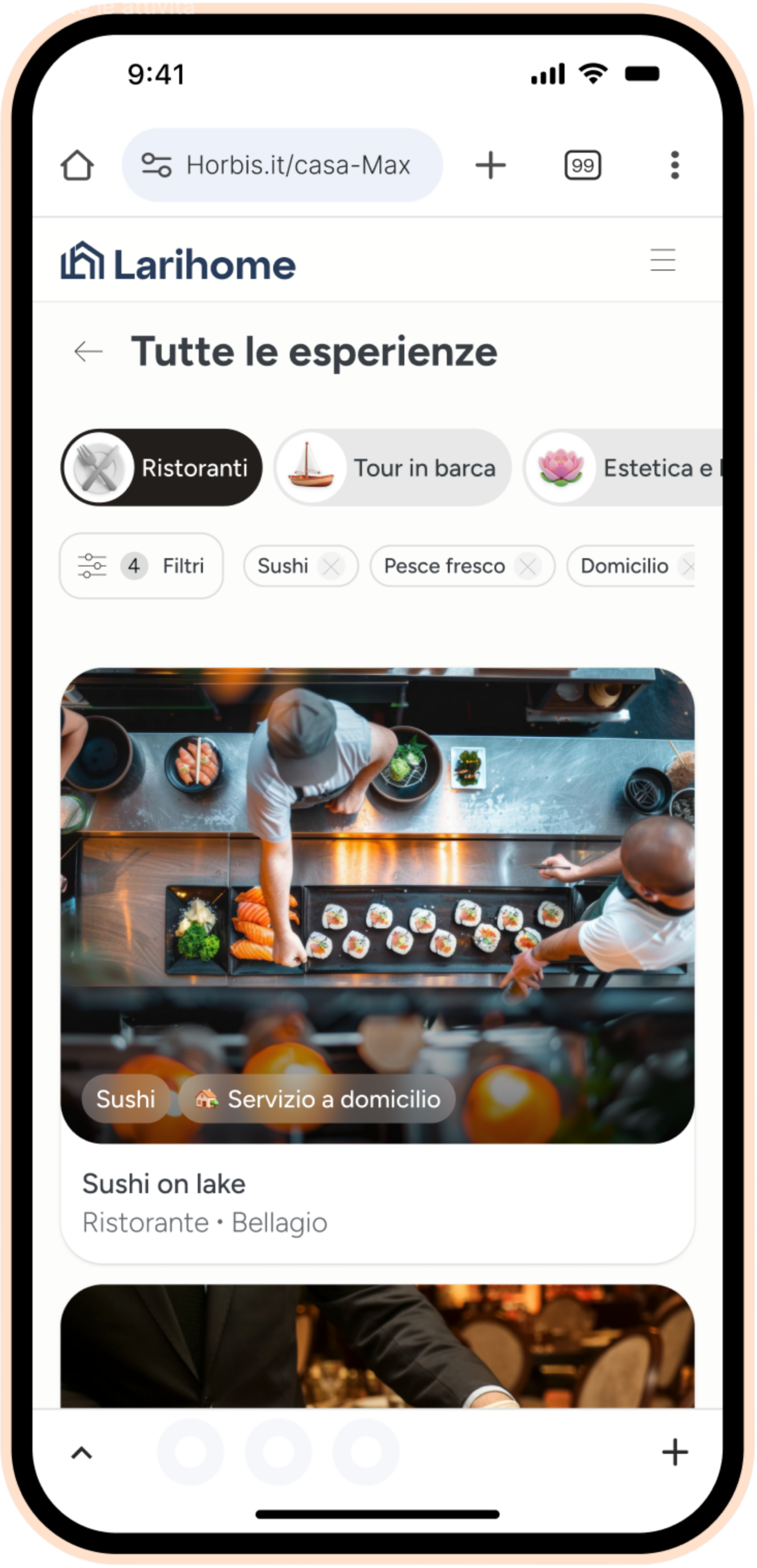Remove the Pesce fresco filter

[527, 567]
